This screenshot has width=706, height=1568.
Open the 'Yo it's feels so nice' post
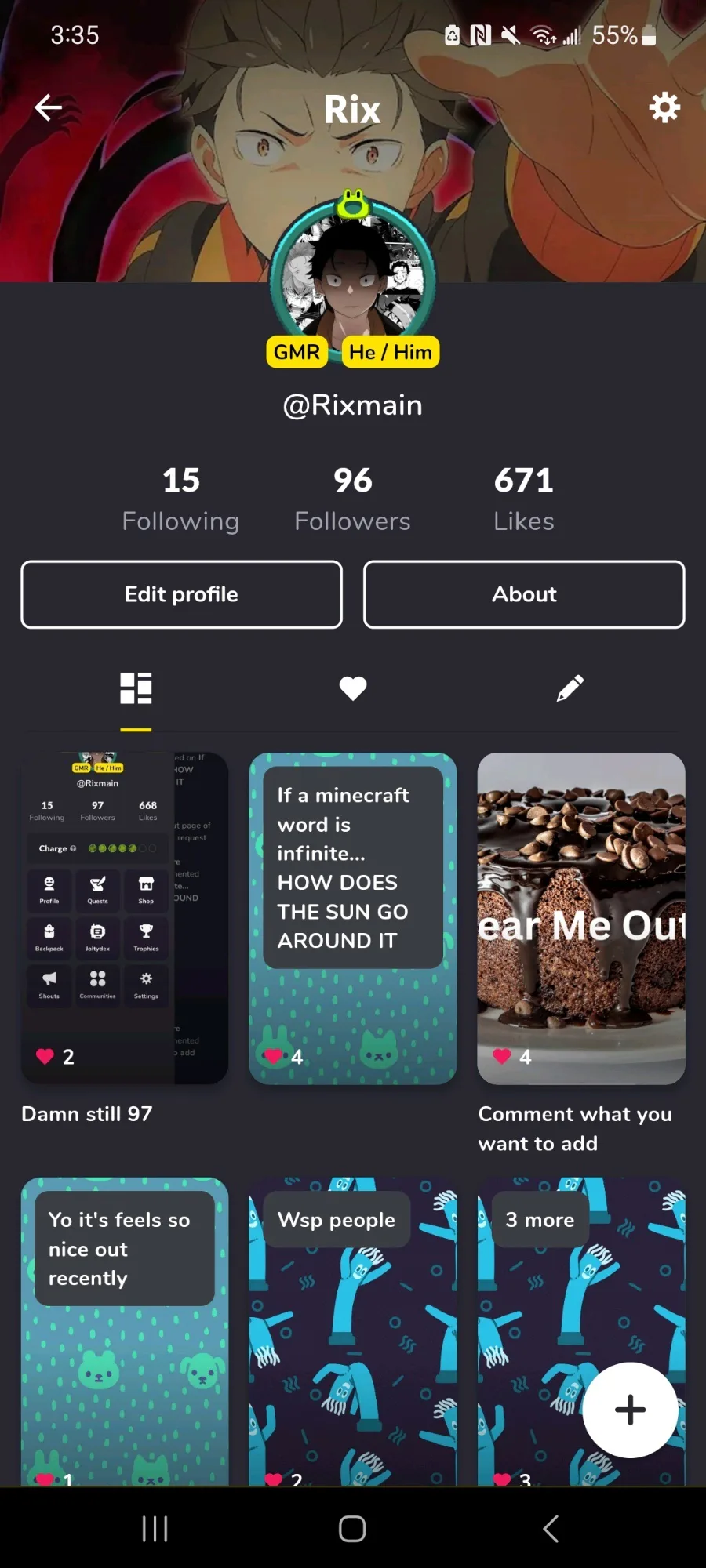coord(125,1331)
